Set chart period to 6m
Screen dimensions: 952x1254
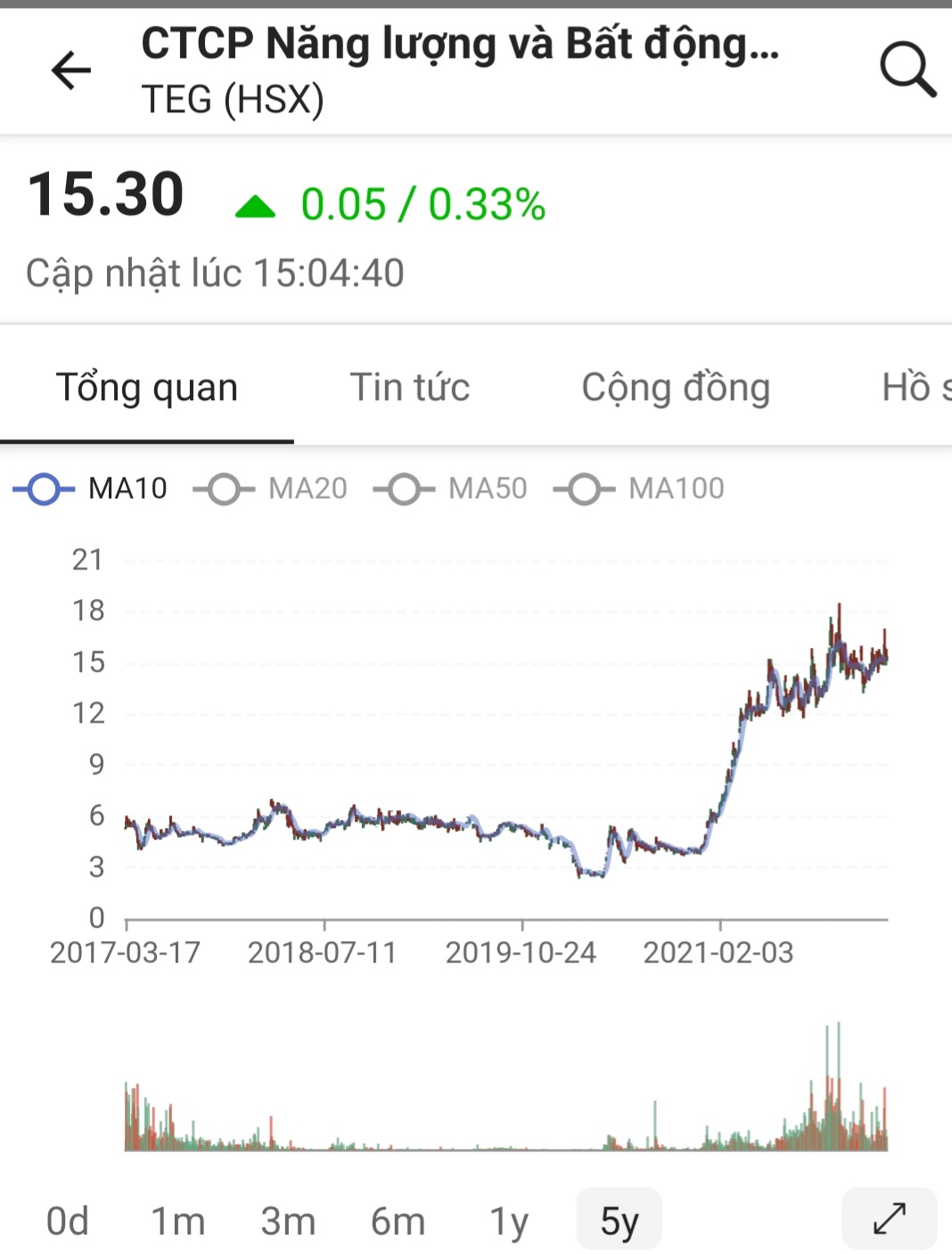point(398,1221)
